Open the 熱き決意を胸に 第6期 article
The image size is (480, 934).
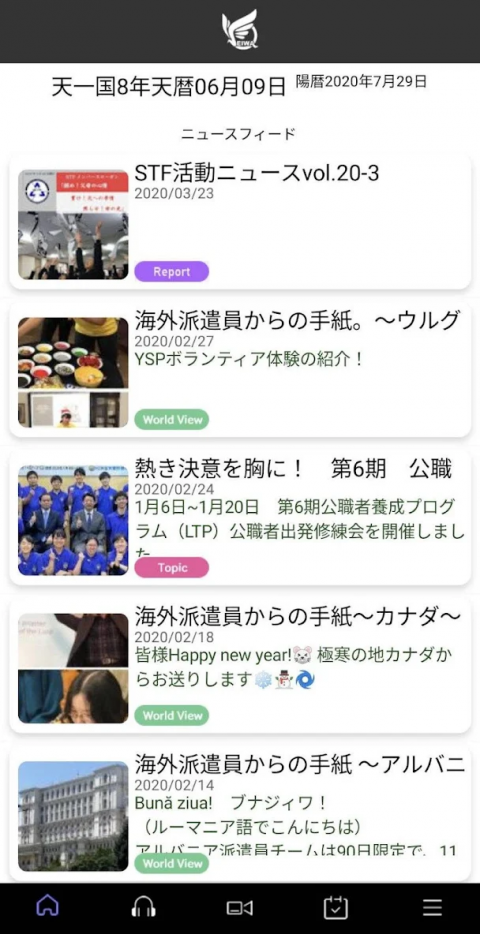(x=240, y=518)
